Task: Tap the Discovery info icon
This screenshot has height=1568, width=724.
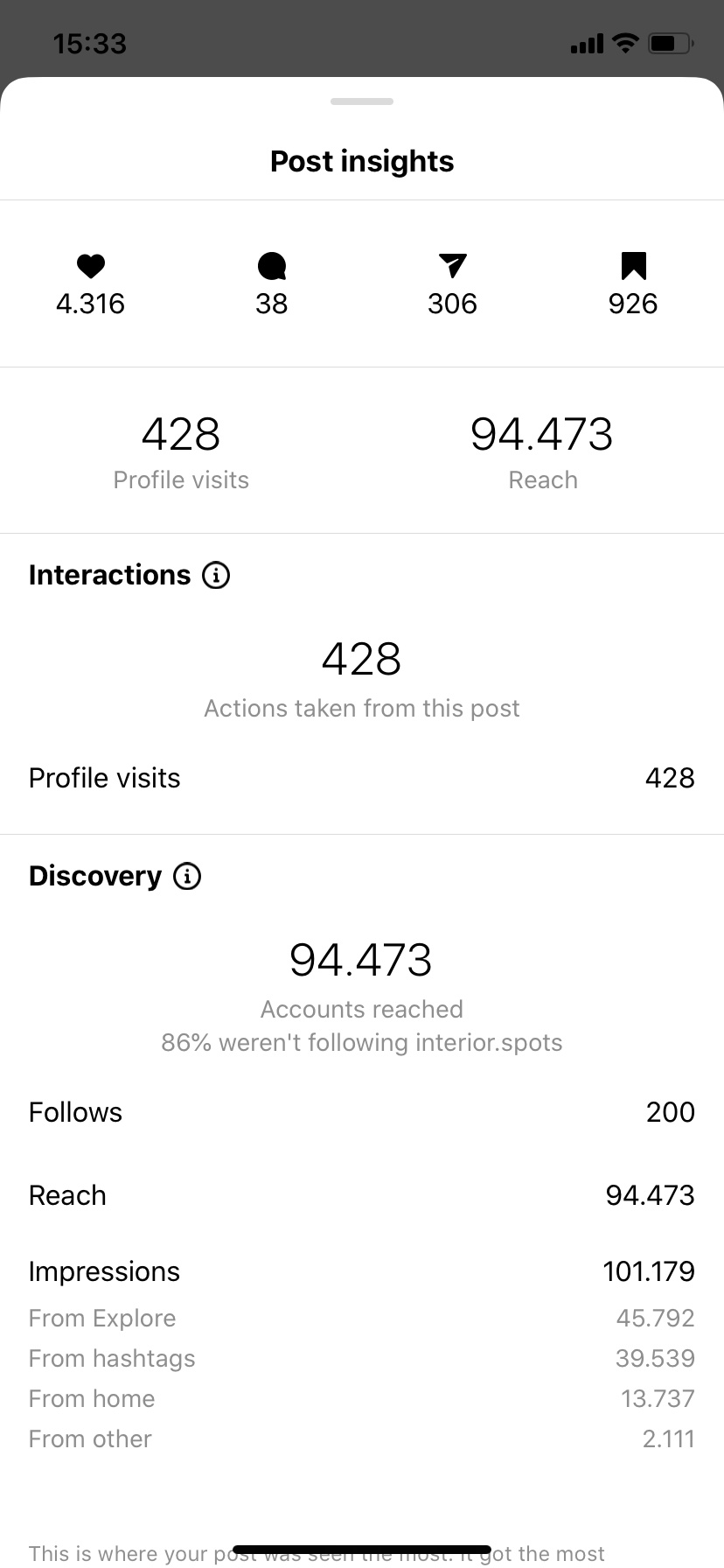Action: click(187, 876)
